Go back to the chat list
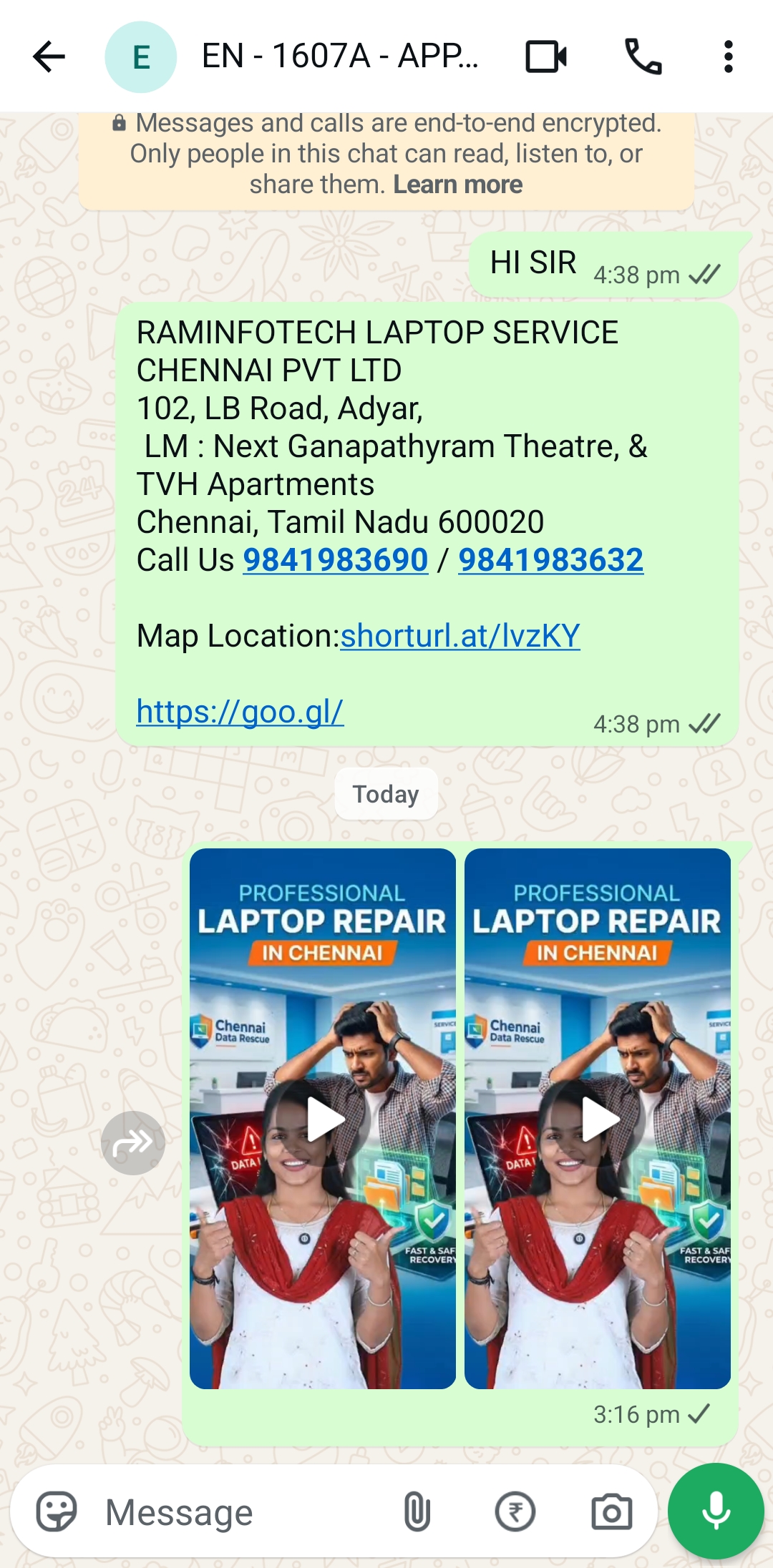The width and height of the screenshot is (773, 1568). tap(49, 57)
